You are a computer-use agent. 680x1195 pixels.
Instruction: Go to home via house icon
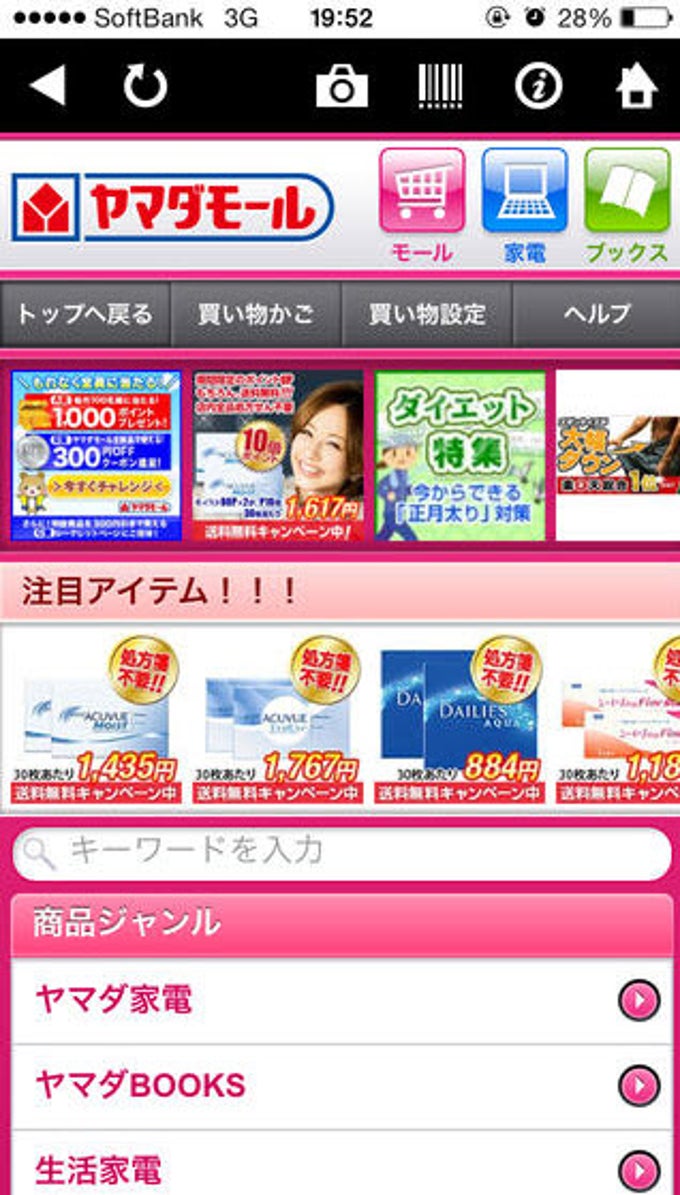point(637,86)
